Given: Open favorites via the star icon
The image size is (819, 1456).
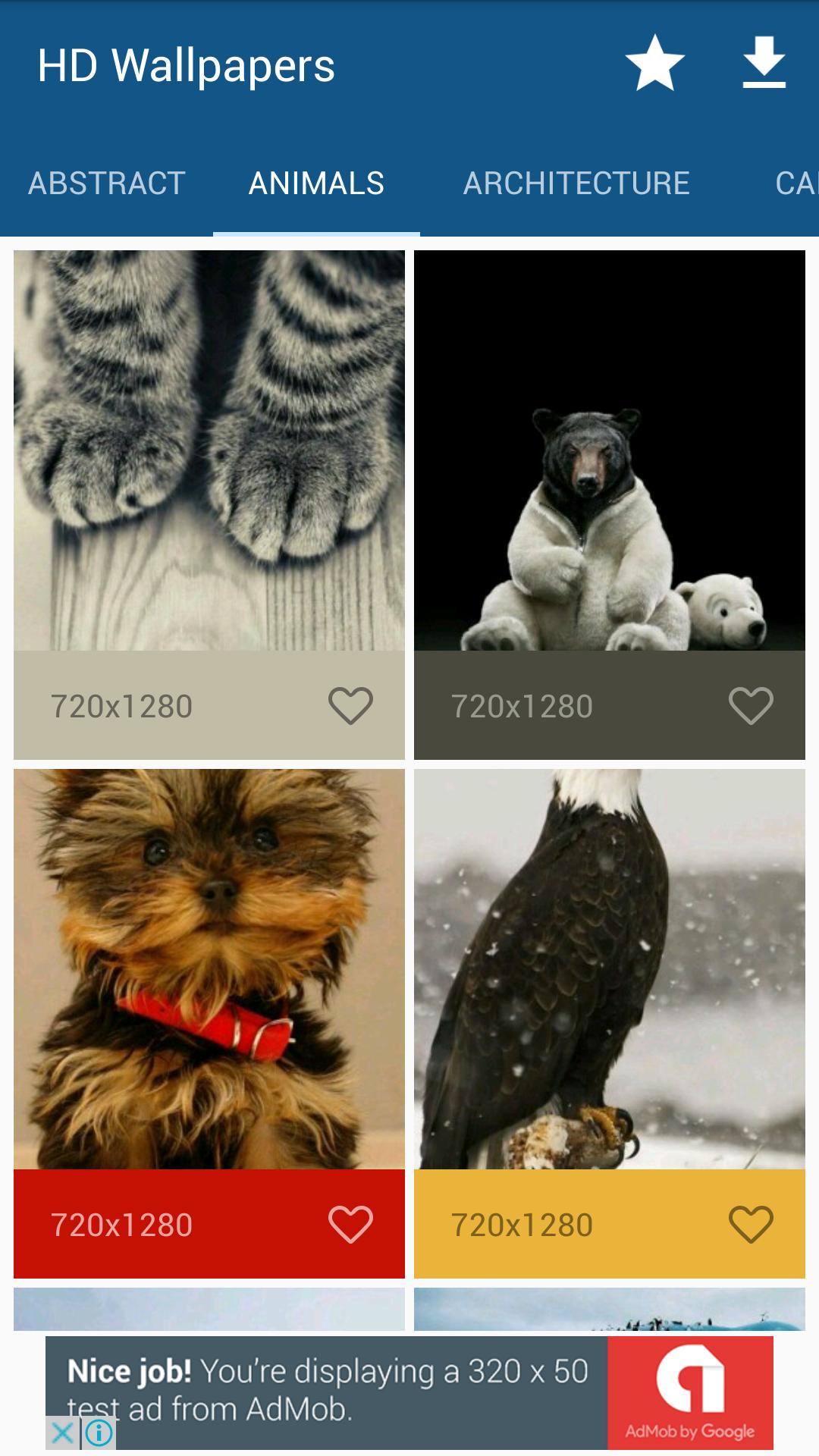Looking at the screenshot, I should pyautogui.click(x=654, y=64).
